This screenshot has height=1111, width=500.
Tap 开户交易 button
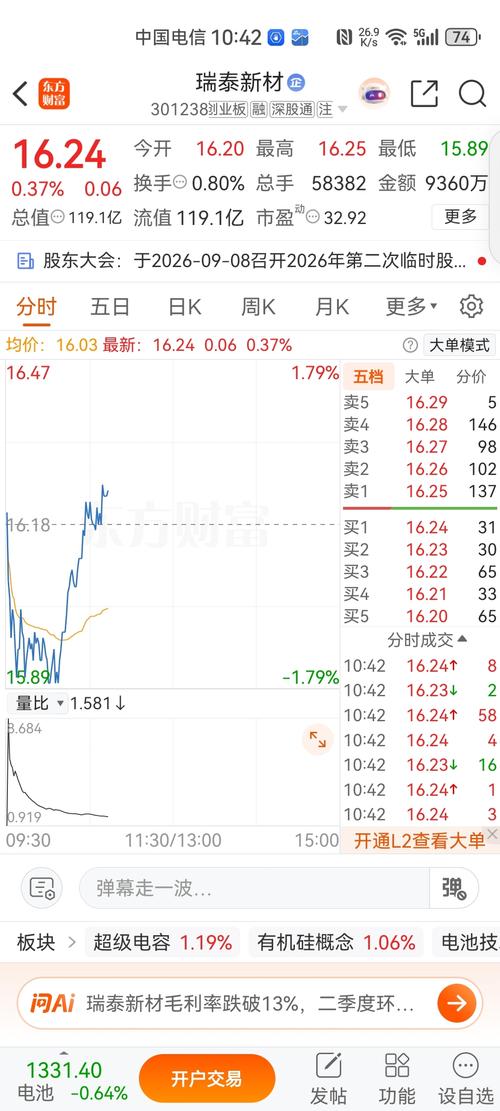pyautogui.click(x=207, y=1079)
